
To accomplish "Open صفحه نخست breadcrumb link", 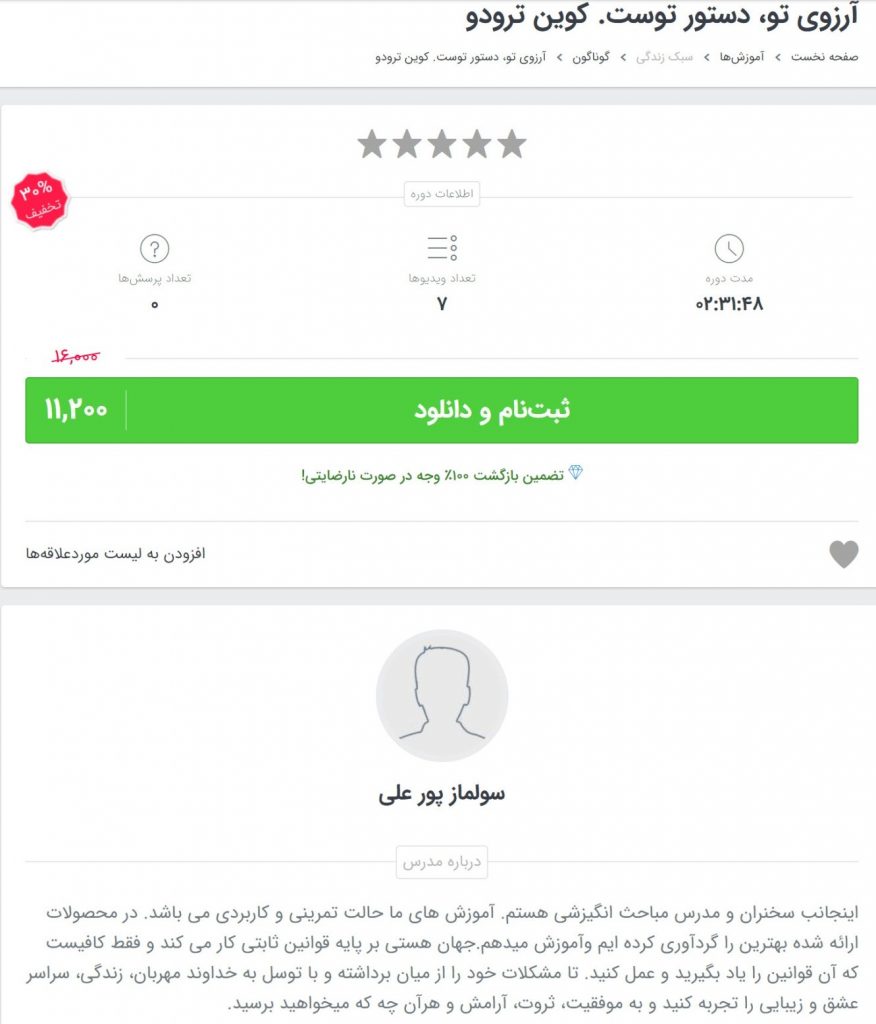I will (x=825, y=57).
